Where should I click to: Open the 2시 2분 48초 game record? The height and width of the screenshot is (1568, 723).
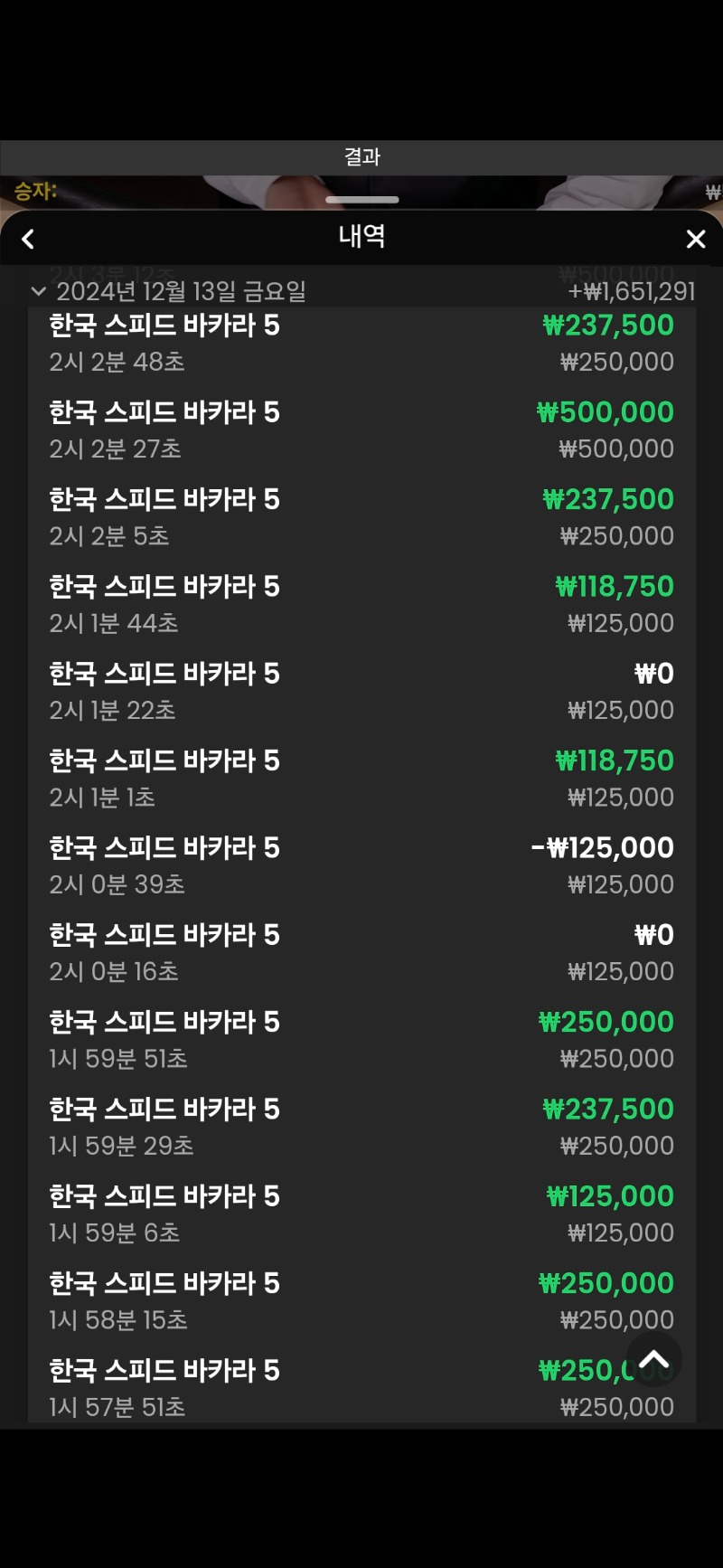pos(361,344)
